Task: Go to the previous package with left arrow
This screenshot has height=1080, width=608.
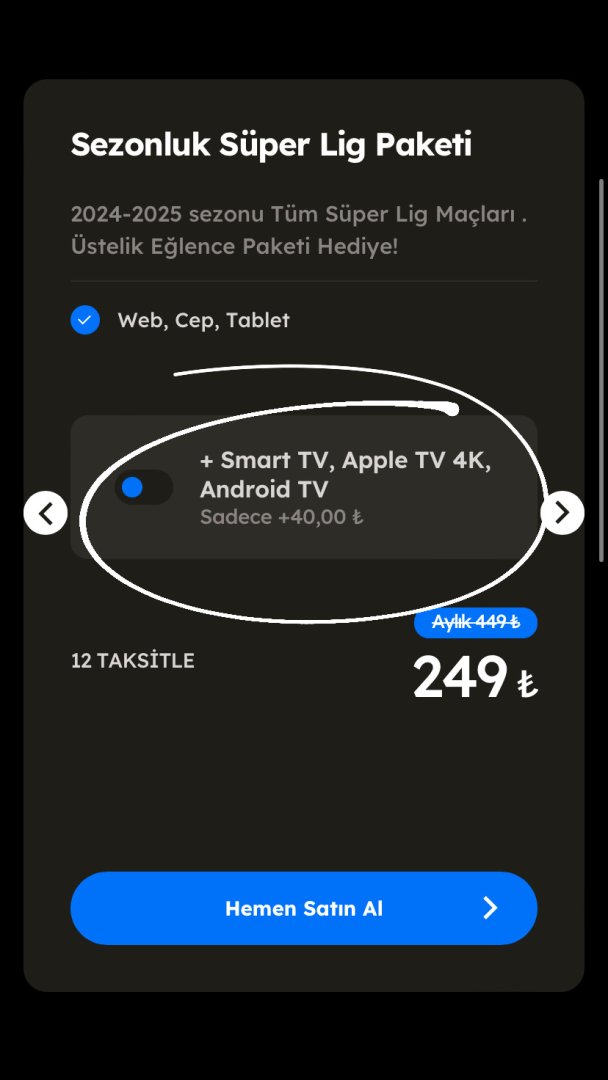Action: click(45, 513)
